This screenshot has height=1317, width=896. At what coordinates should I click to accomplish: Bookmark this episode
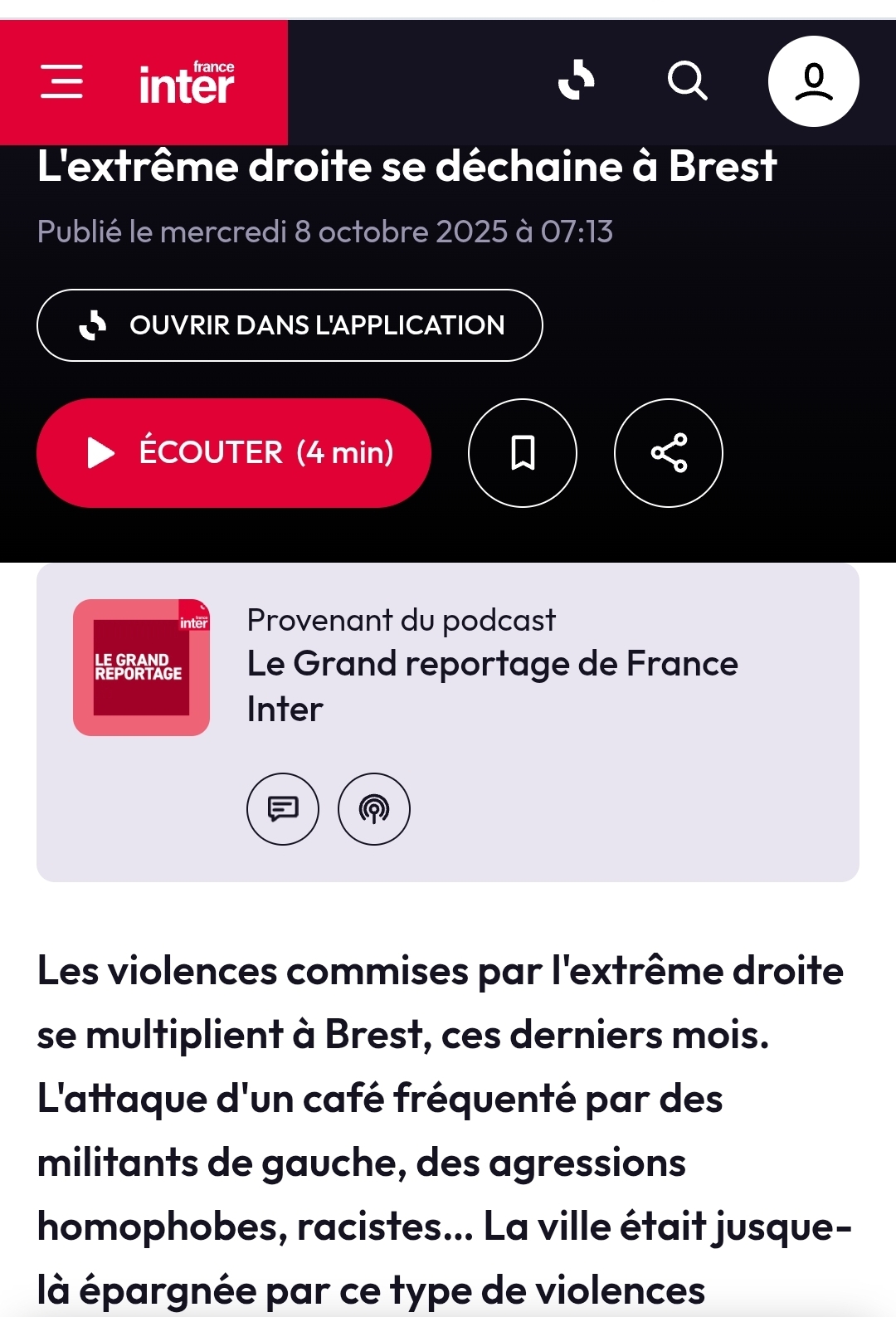pos(523,453)
